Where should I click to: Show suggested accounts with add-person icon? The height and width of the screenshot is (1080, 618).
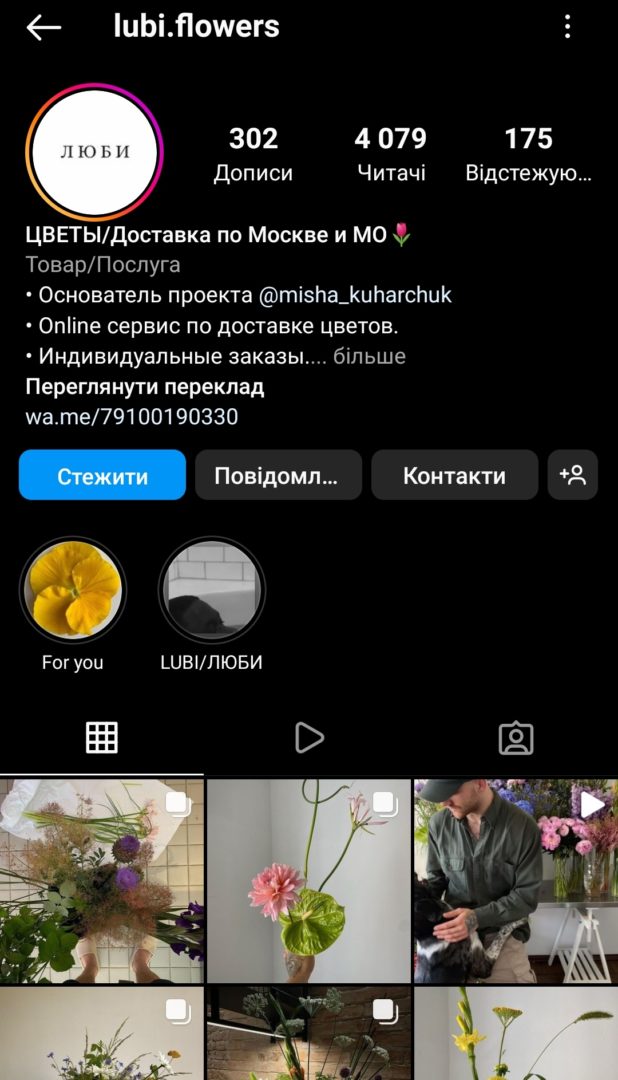[573, 475]
